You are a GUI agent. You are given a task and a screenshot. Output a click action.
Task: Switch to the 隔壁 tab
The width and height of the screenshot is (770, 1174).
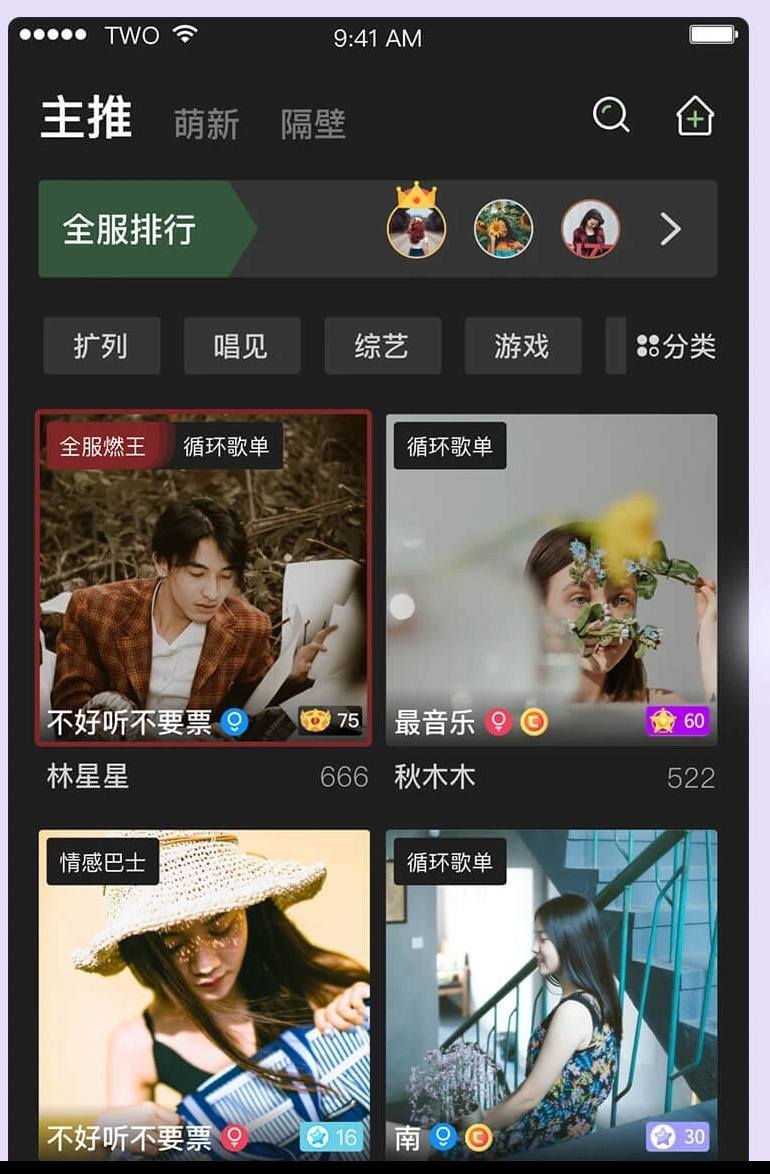(x=313, y=124)
